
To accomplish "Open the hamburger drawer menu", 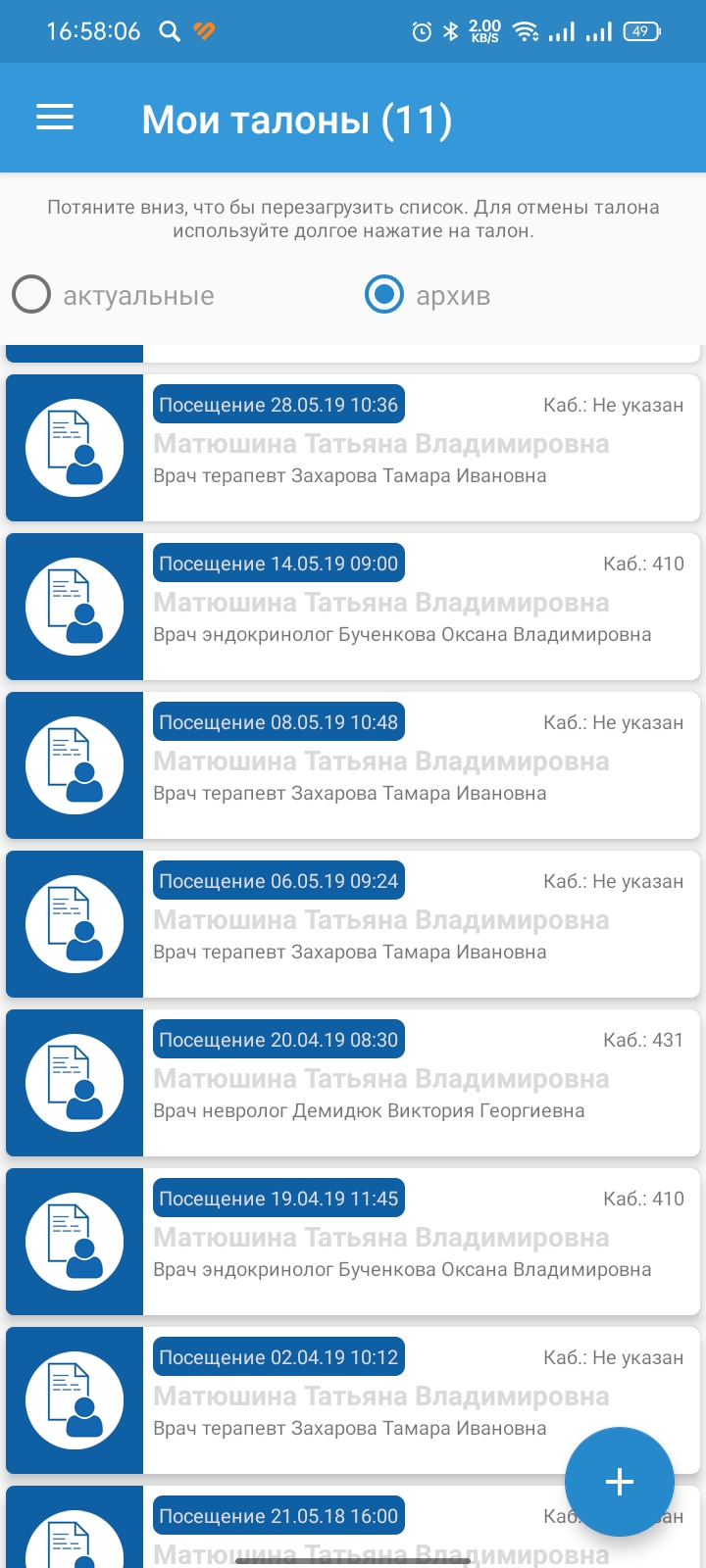I will pyautogui.click(x=55, y=119).
